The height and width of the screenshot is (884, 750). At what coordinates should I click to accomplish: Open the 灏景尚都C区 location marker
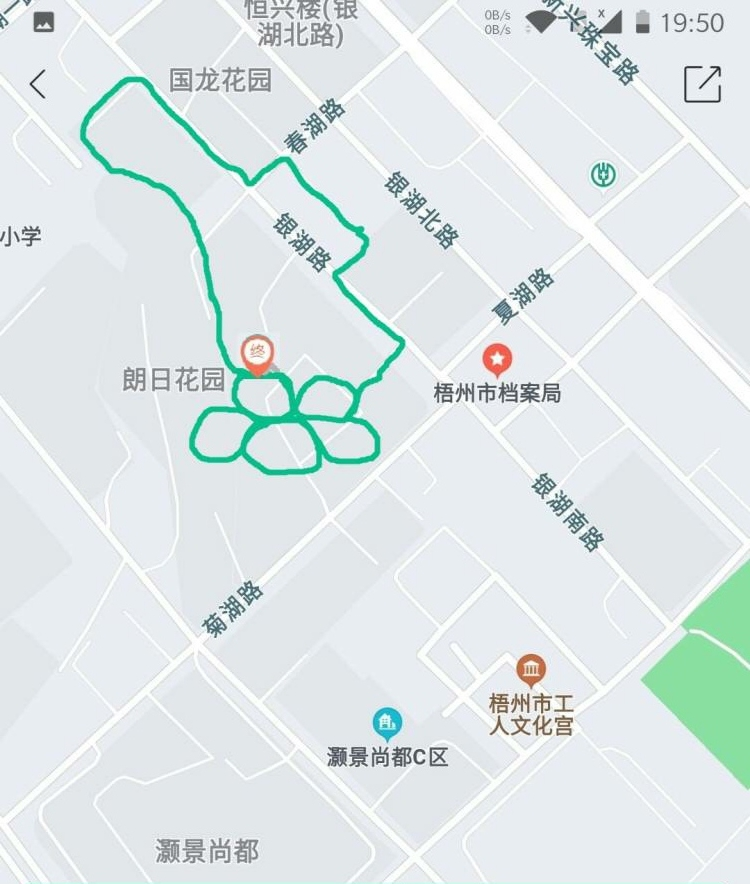pos(387,723)
